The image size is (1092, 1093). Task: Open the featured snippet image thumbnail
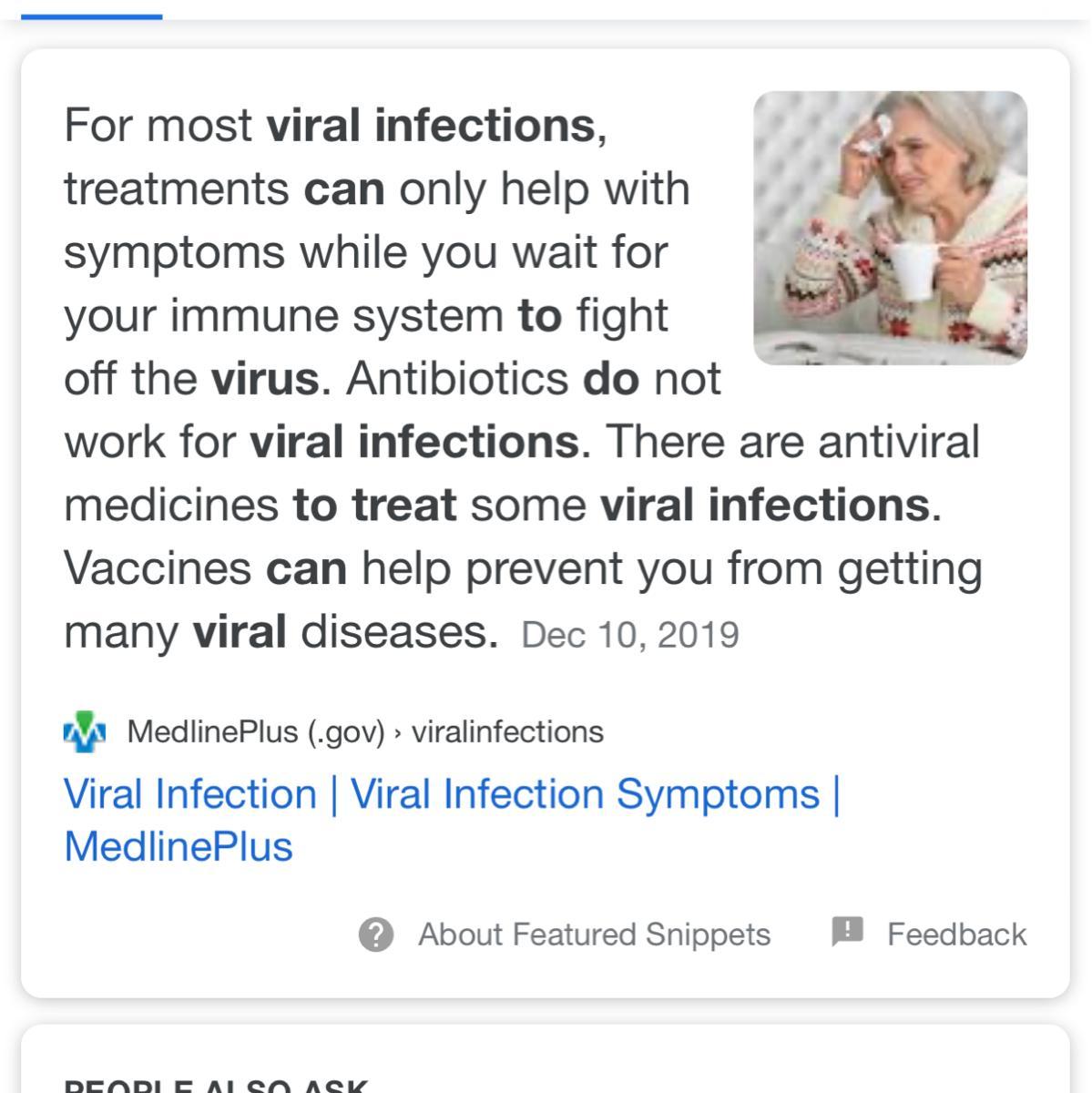click(890, 228)
